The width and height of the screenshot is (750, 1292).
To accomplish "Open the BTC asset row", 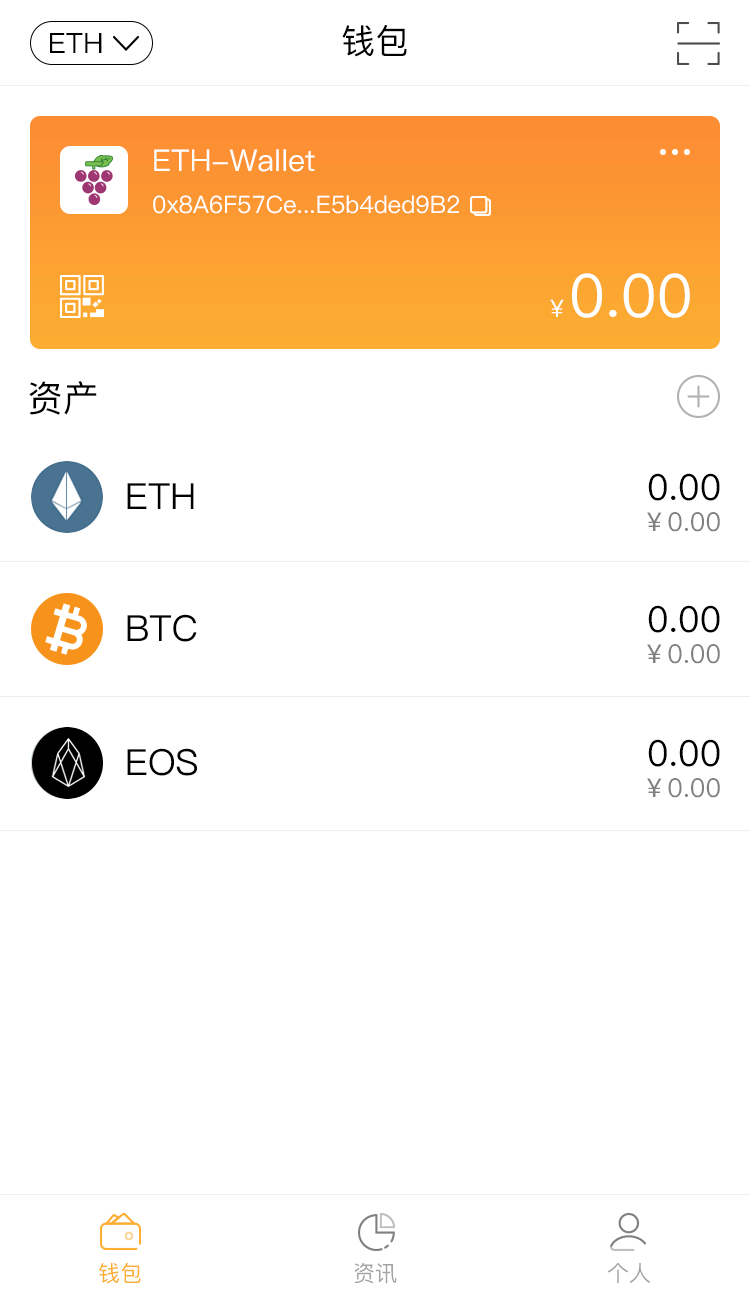I will [x=375, y=629].
